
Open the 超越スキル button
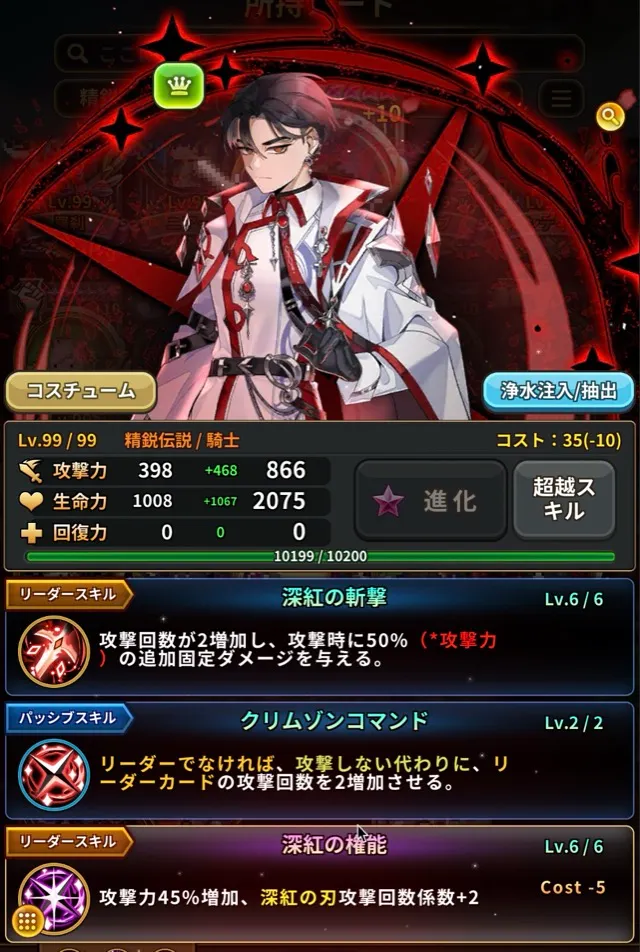pyautogui.click(x=564, y=499)
